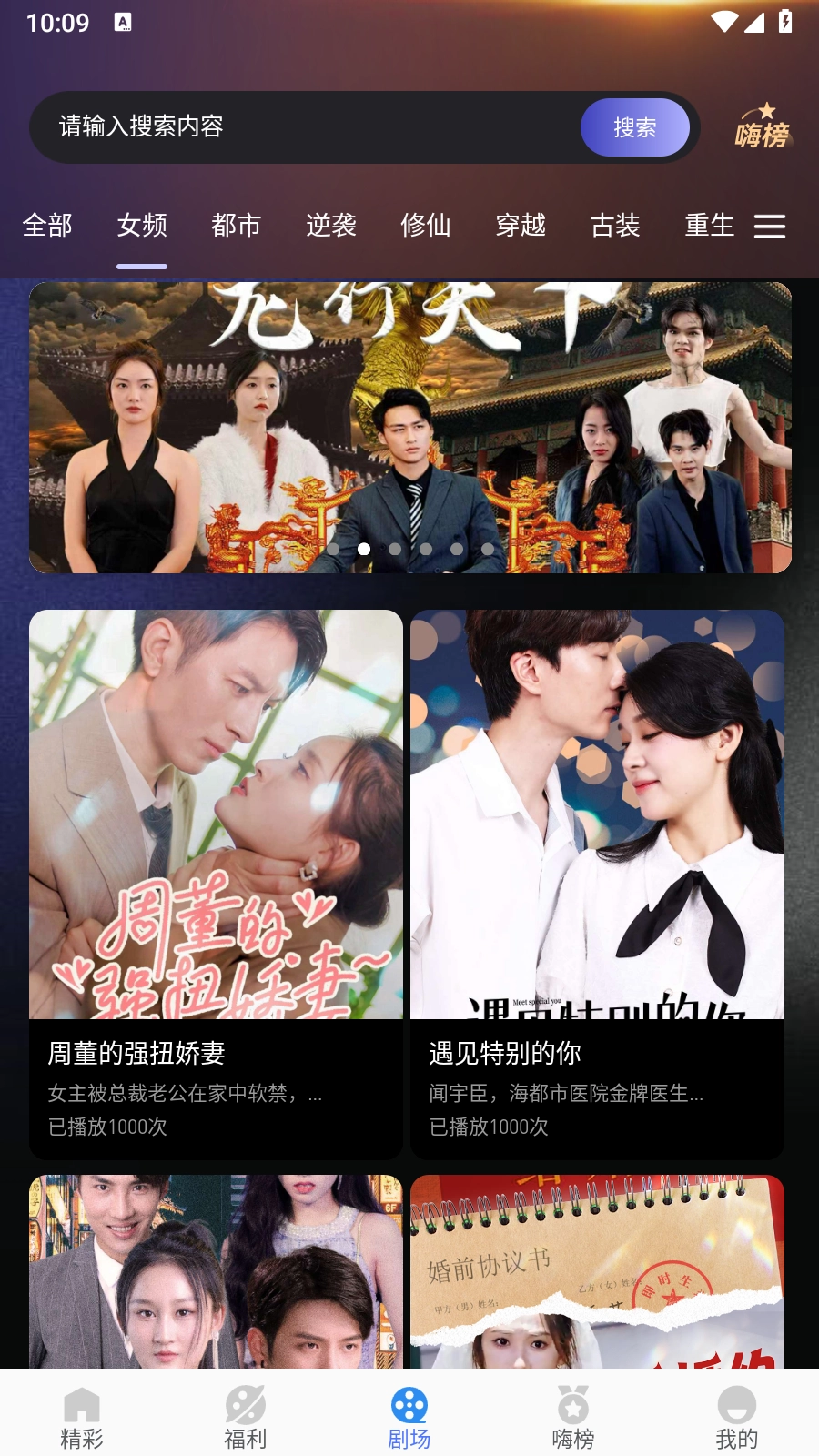Select the first carousel dot indicator
The height and width of the screenshot is (1456, 819).
[334, 549]
